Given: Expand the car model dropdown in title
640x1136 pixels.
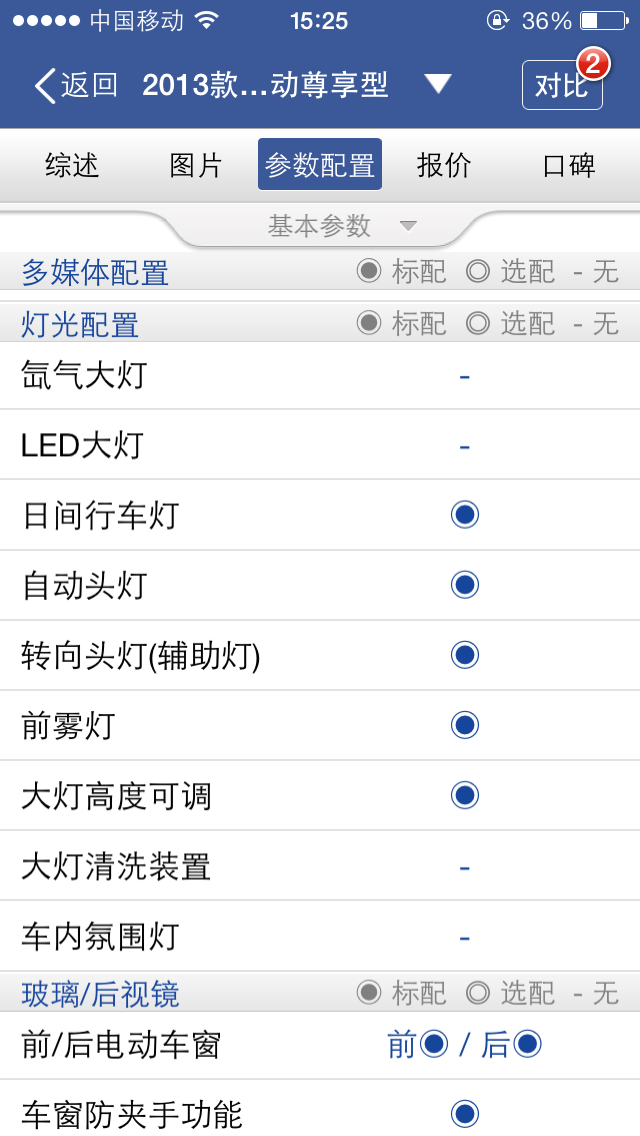Looking at the screenshot, I should tap(437, 84).
